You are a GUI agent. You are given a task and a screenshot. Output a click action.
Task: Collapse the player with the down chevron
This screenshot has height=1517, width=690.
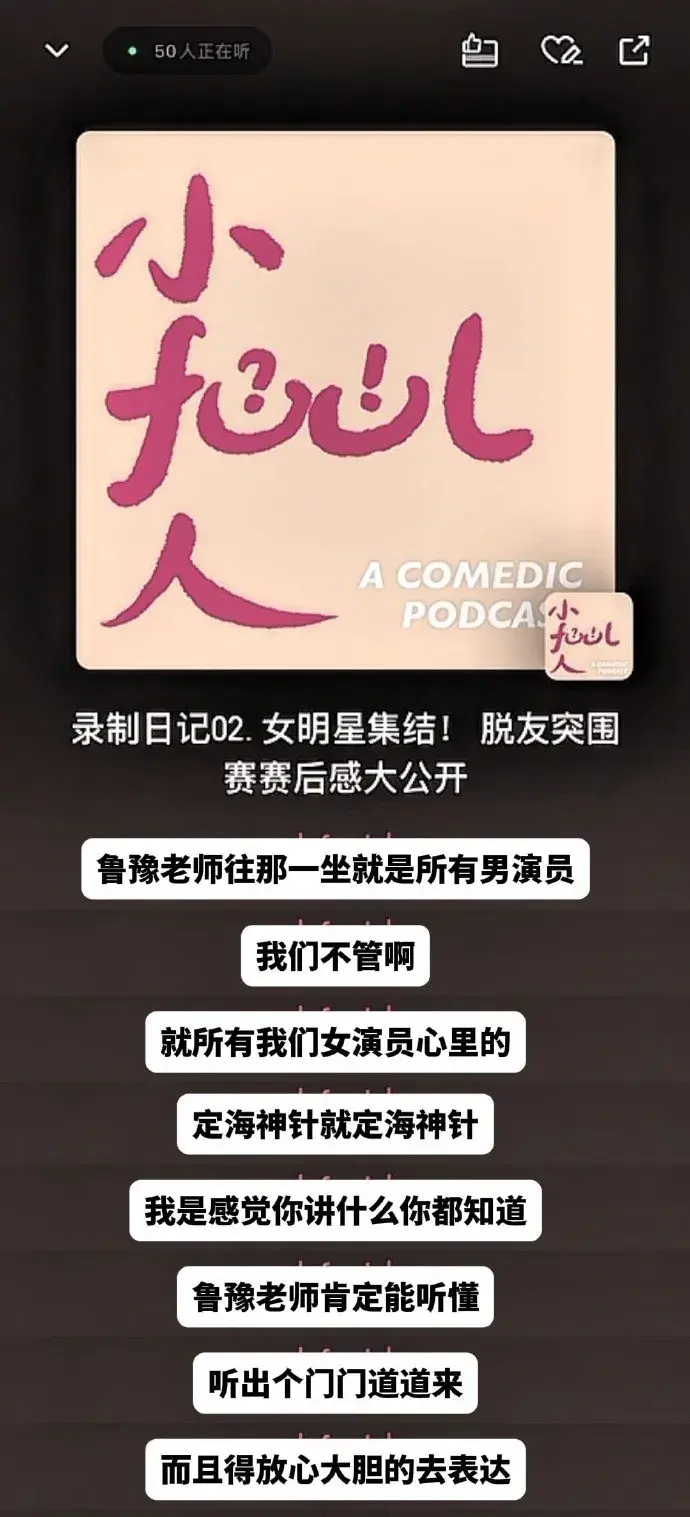click(x=57, y=51)
